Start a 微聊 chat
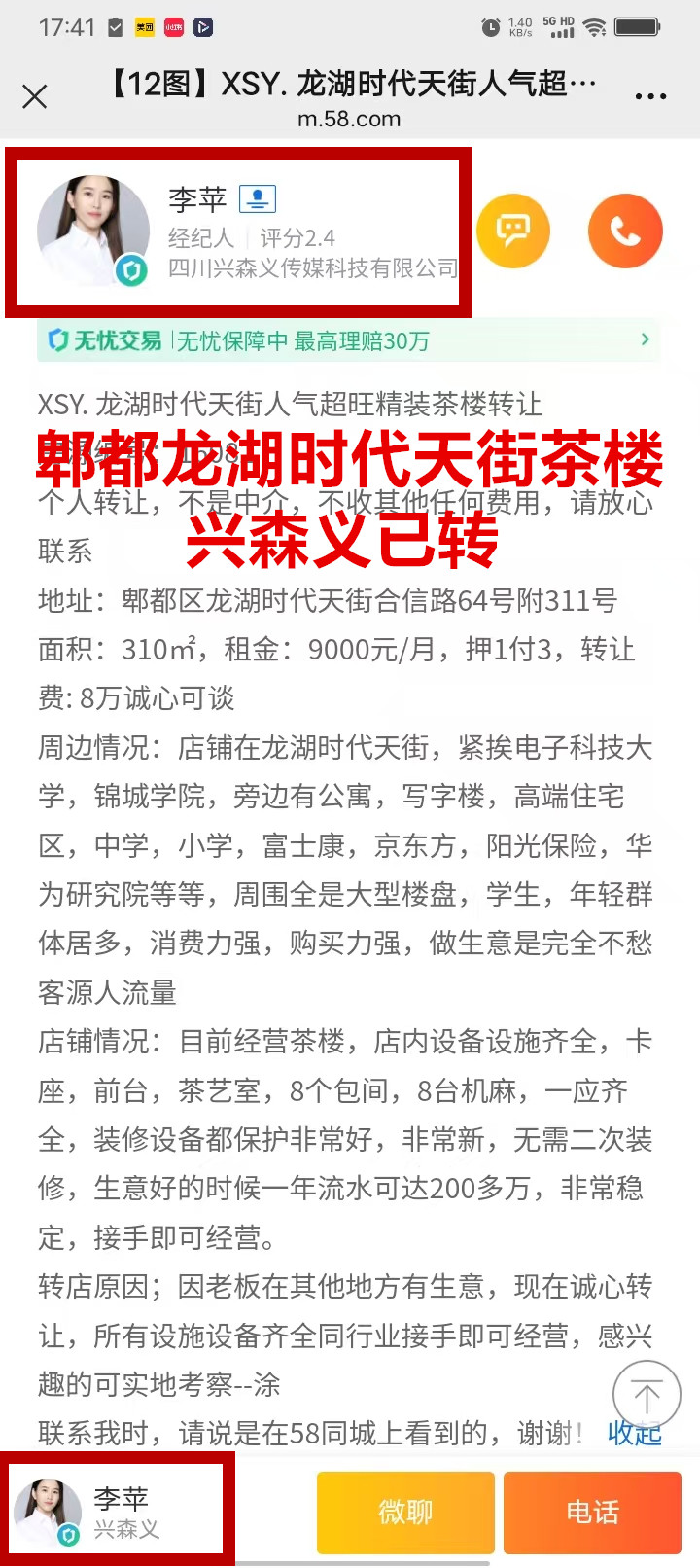 [405, 1513]
